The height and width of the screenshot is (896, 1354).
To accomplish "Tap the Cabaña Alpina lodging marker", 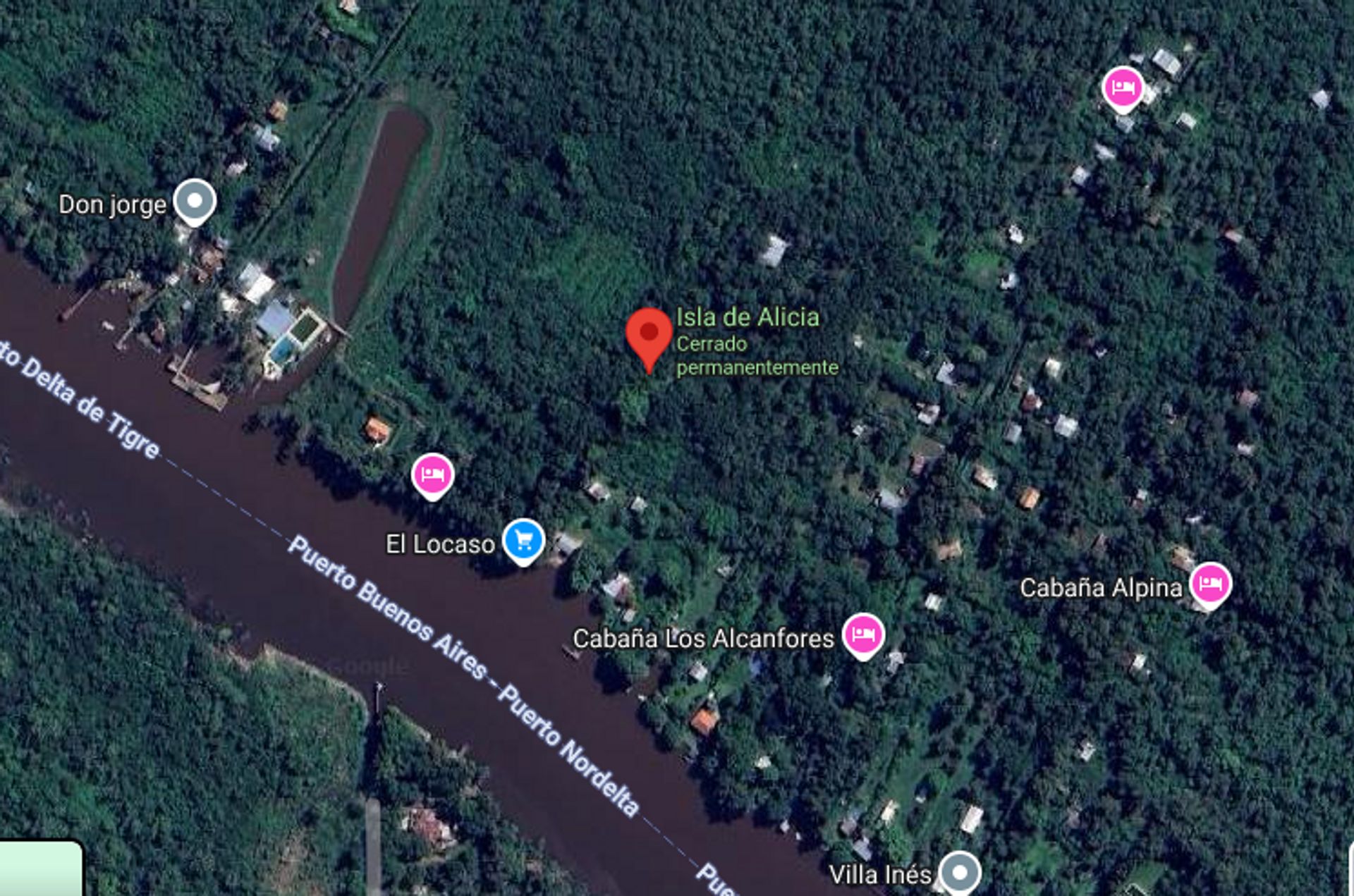I will (x=1210, y=584).
